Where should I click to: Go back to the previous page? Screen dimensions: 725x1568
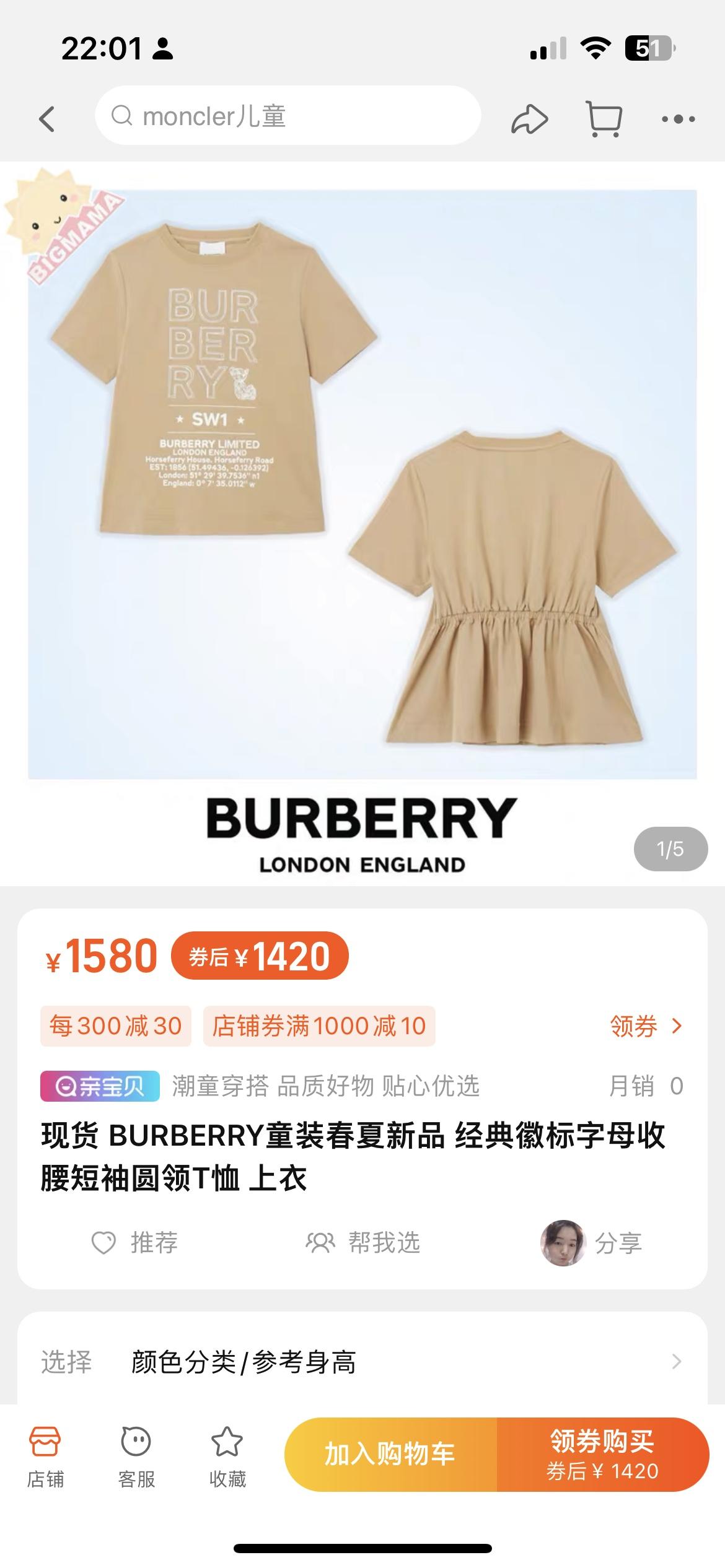click(47, 118)
